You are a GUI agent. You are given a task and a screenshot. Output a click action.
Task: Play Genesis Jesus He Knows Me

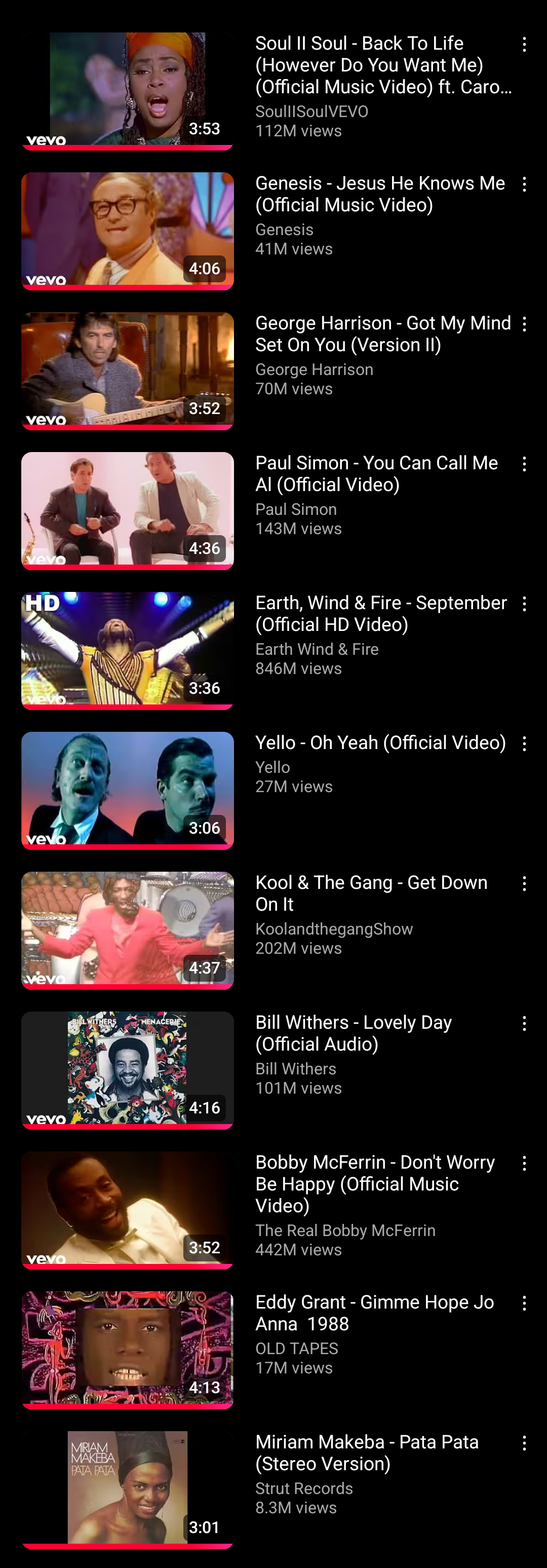click(128, 230)
